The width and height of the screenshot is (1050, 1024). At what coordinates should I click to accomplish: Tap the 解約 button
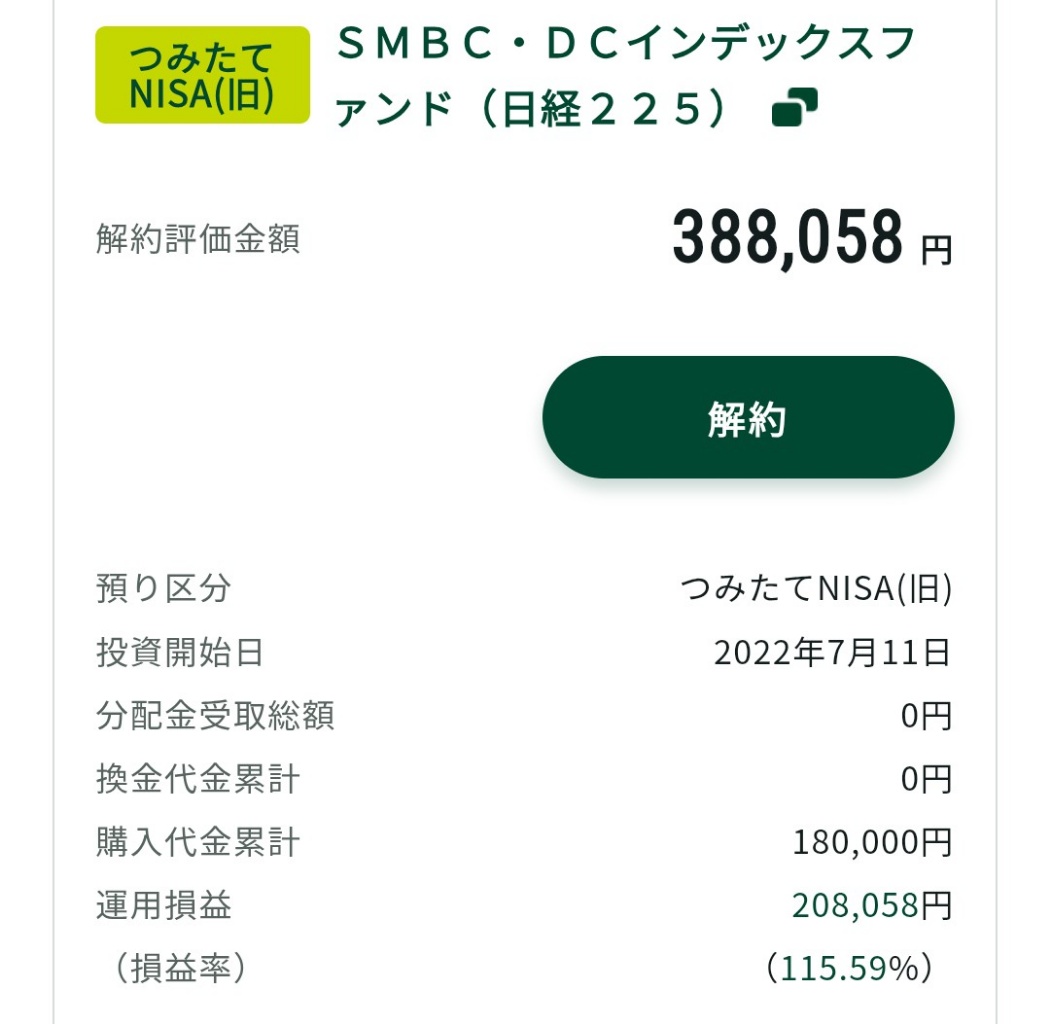click(748, 418)
